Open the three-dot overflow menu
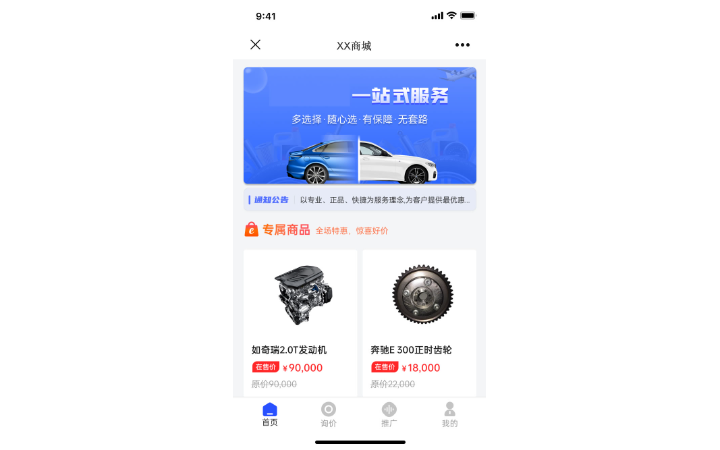 tap(462, 45)
